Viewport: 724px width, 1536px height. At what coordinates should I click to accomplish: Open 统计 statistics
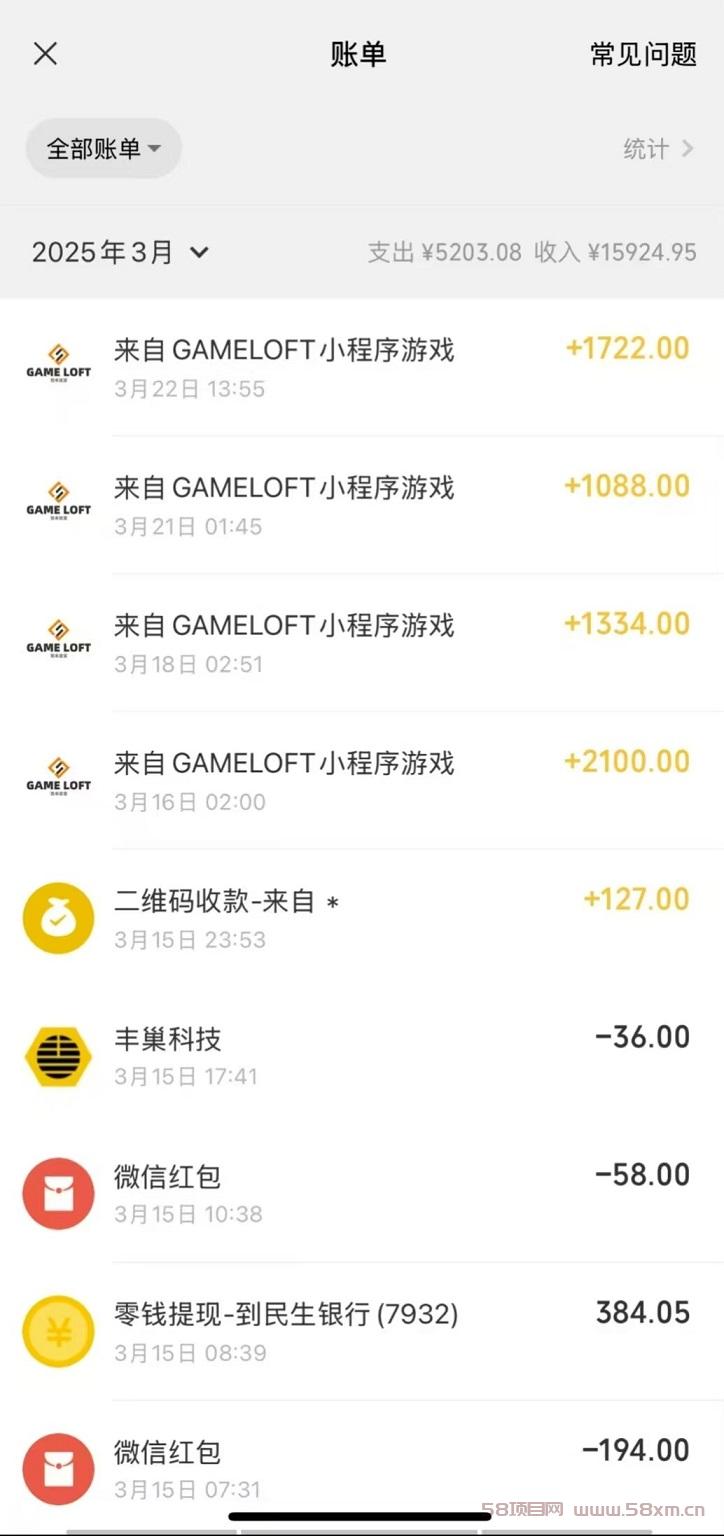658,149
